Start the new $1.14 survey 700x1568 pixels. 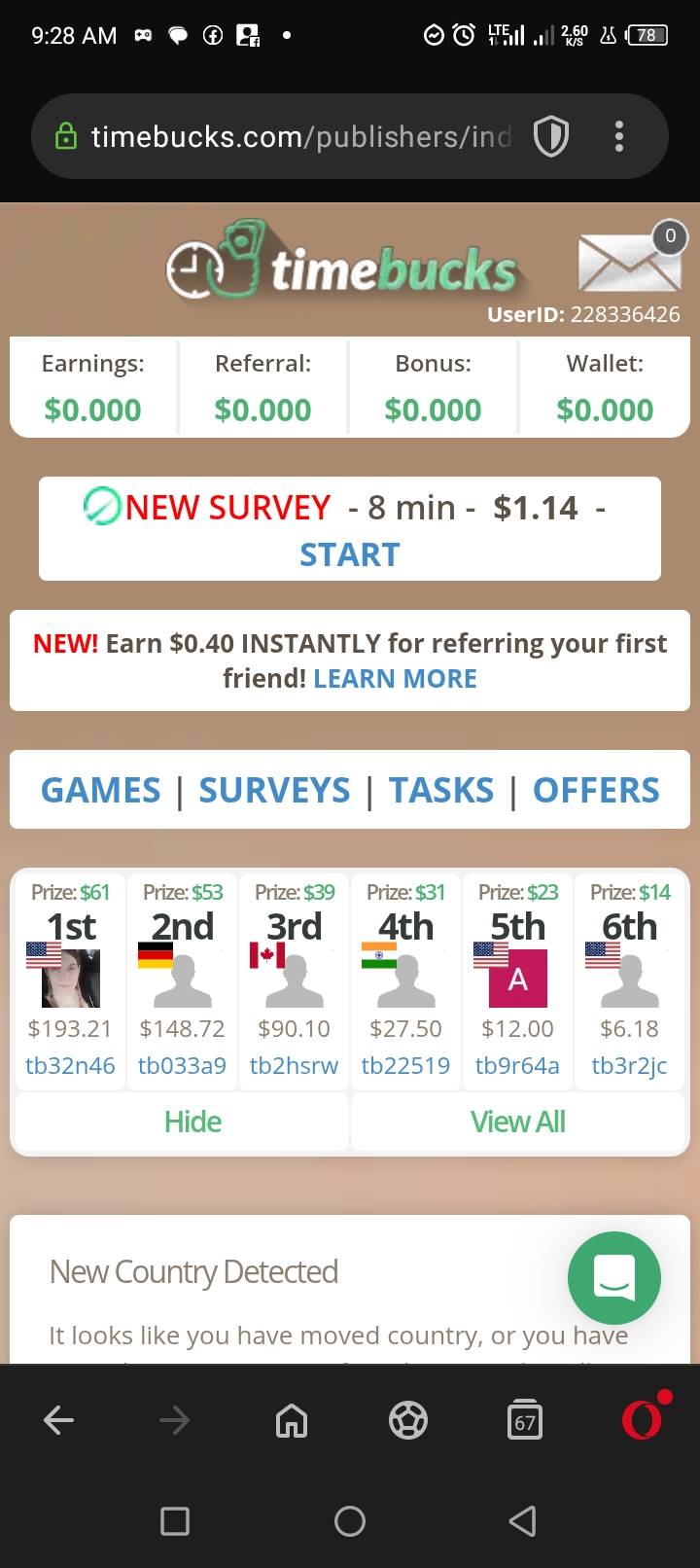point(349,554)
